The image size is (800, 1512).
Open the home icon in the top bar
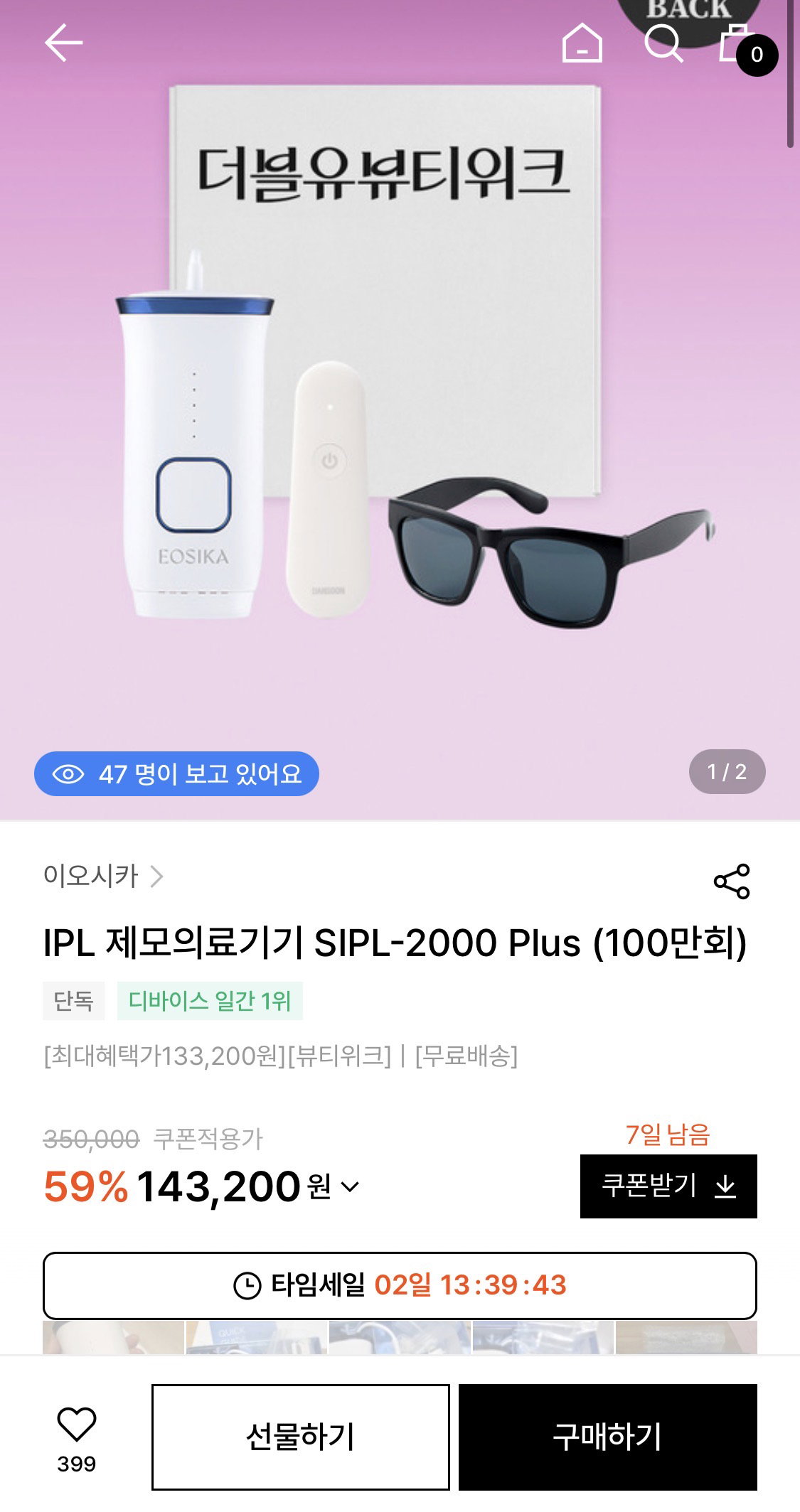tap(582, 43)
